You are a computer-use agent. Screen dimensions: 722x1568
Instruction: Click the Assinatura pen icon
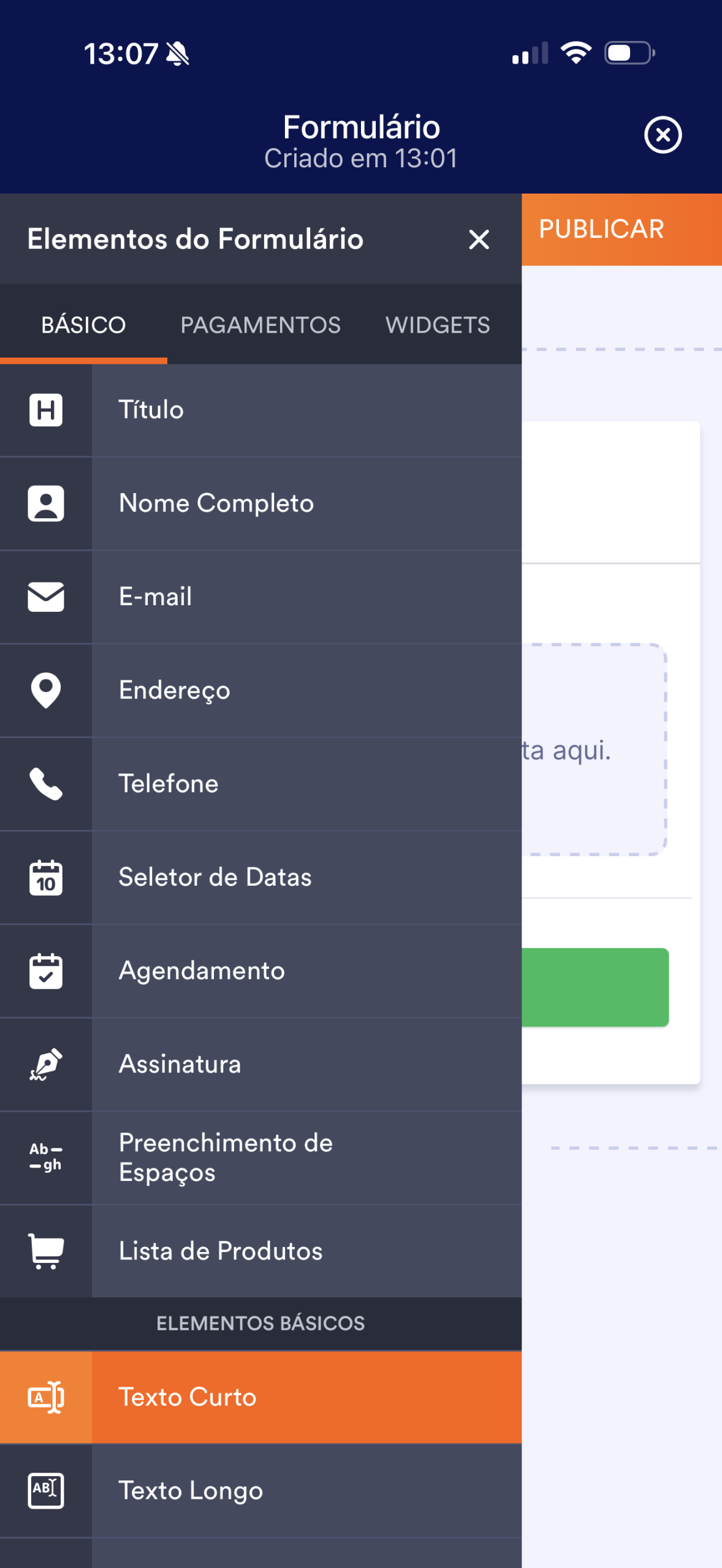point(46,1065)
